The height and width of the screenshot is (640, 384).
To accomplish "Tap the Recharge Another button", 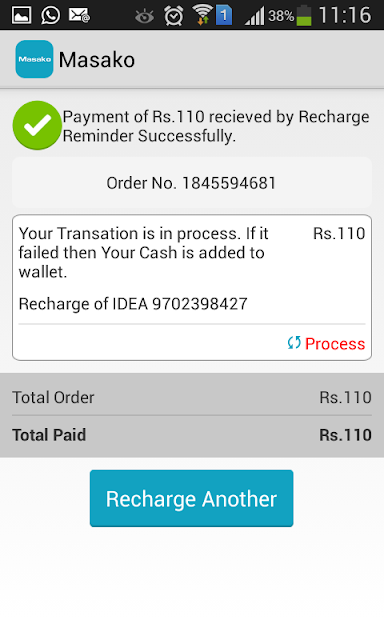I will [x=191, y=498].
